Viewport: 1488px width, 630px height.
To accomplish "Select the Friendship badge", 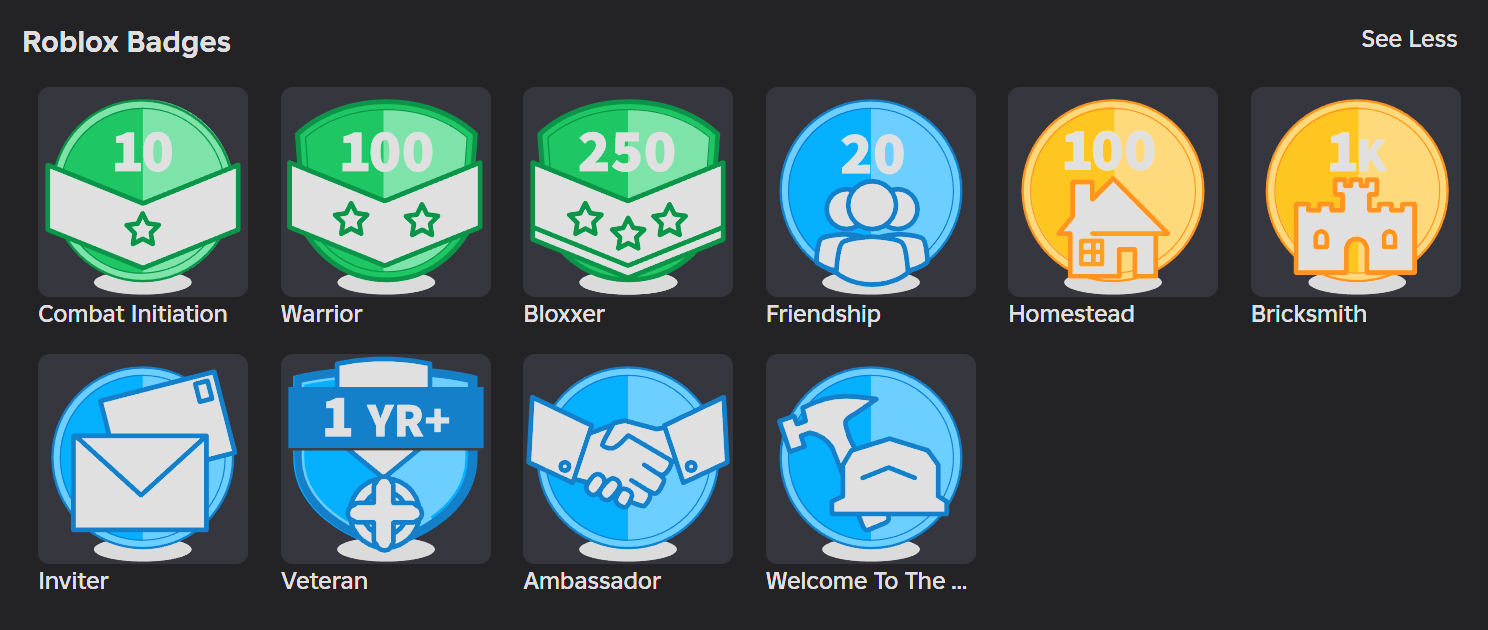I will pos(870,192).
